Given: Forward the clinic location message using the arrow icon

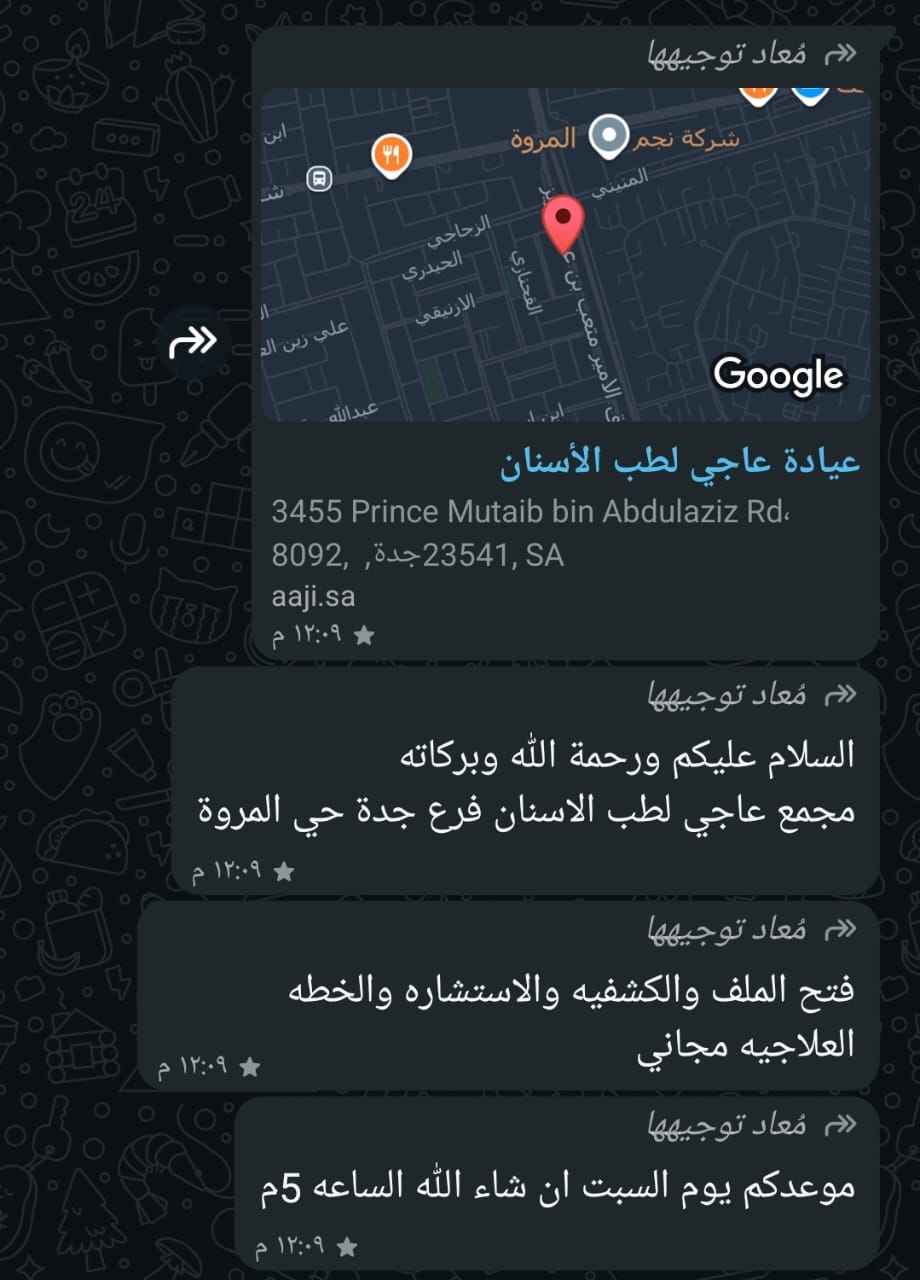Looking at the screenshot, I should pyautogui.click(x=195, y=343).
